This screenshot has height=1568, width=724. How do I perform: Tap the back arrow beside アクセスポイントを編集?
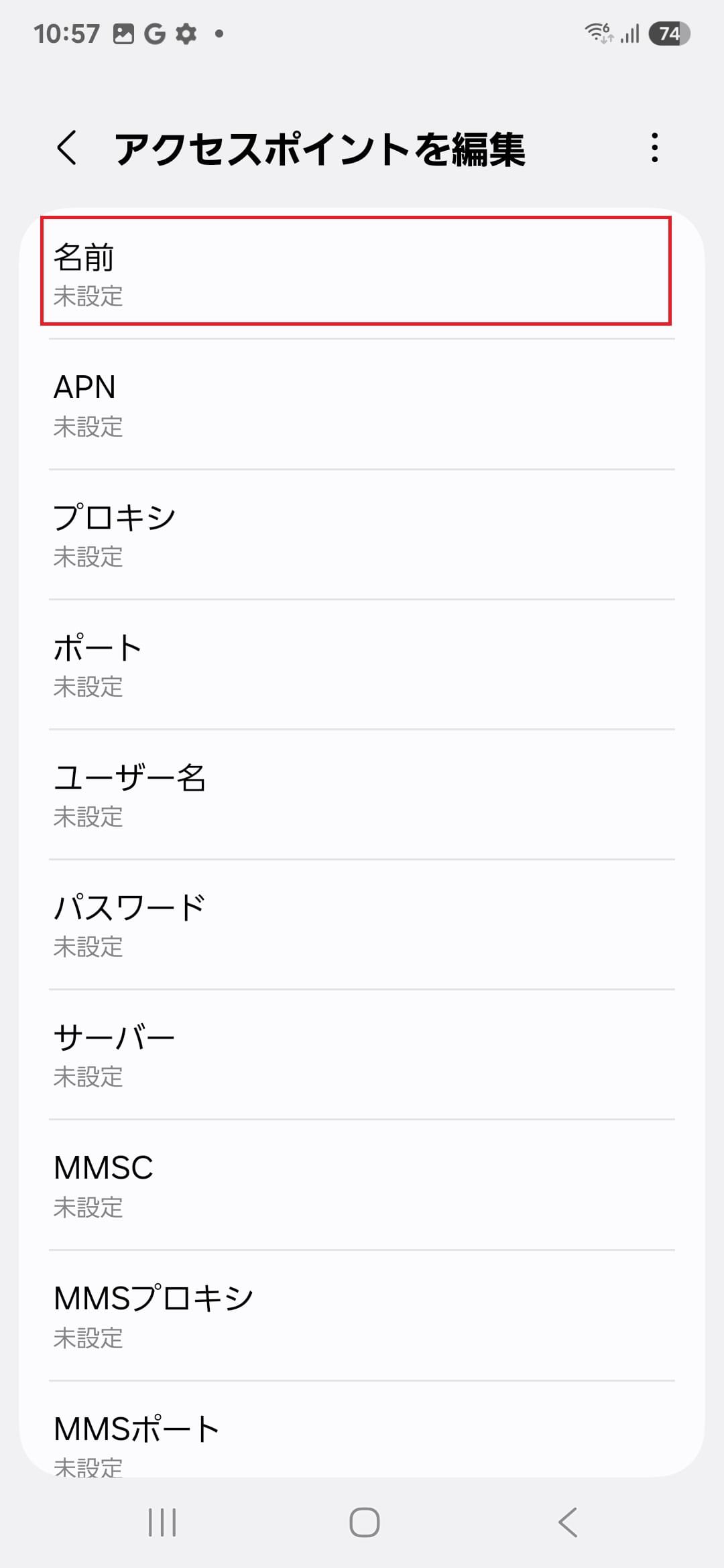(x=66, y=149)
